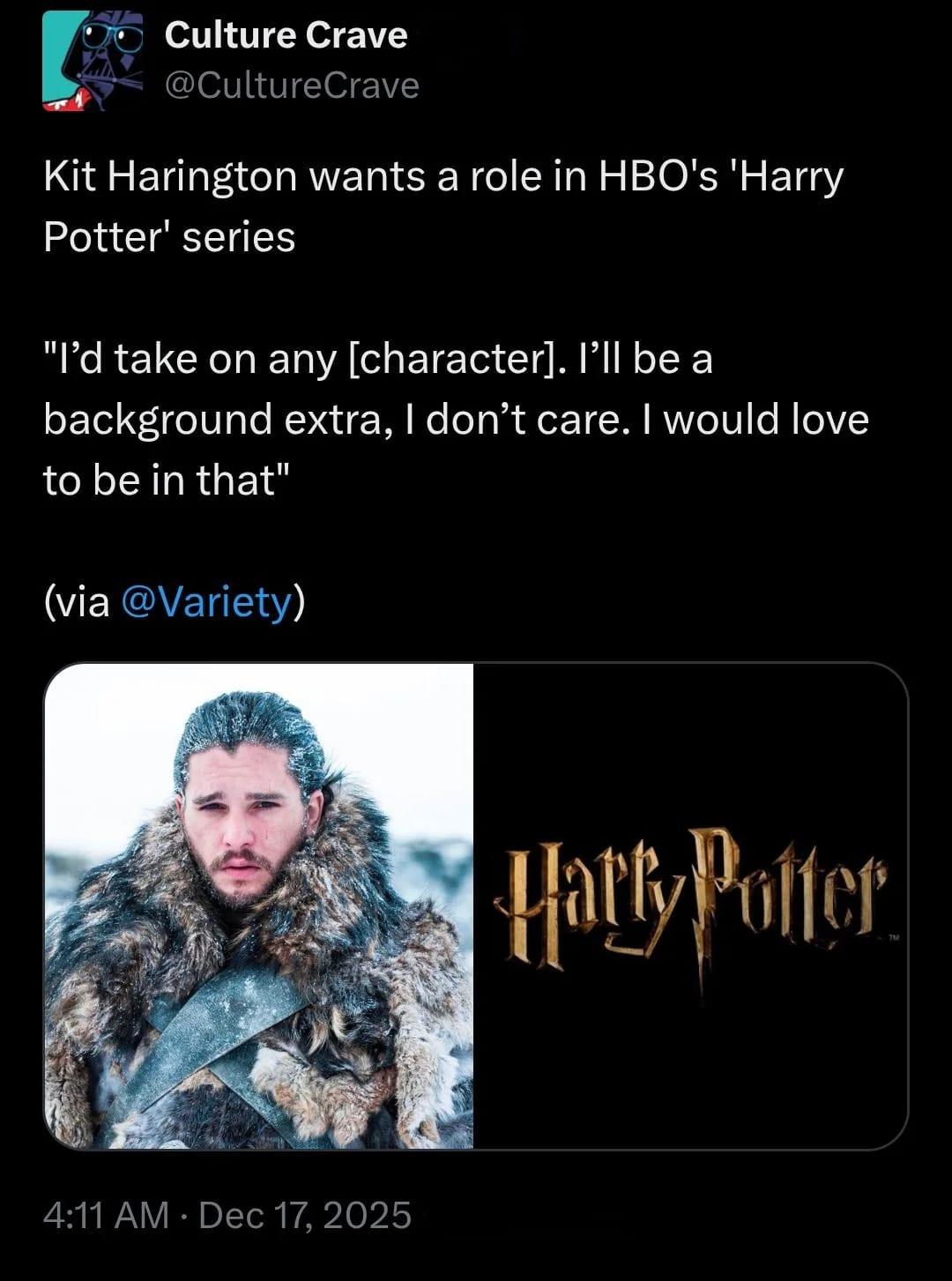Open the Harry Potter logo image
Screen dimensions: 952x1281
[690, 905]
